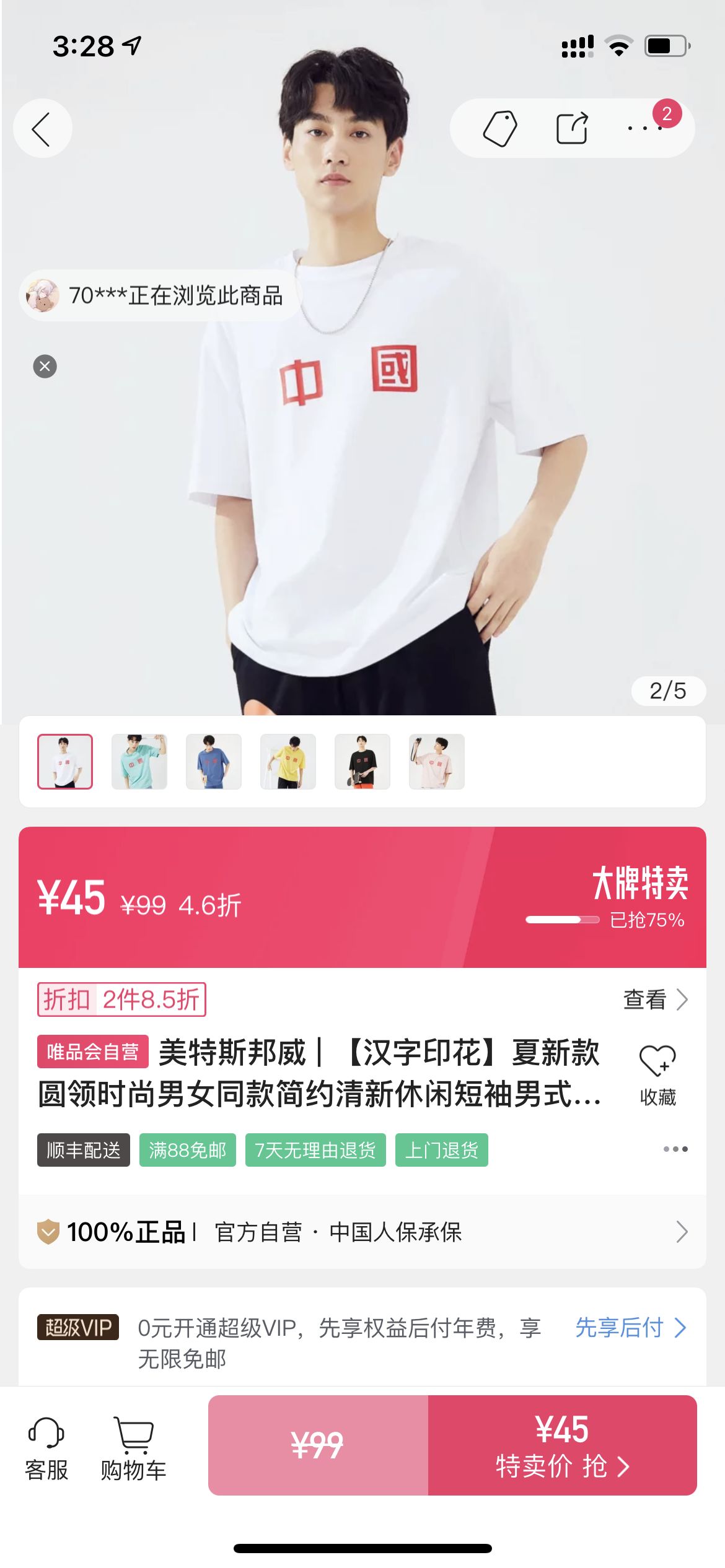Image resolution: width=725 pixels, height=1568 pixels.
Task: Tap 先享后付 to activate Super VIP
Action: tap(630, 1328)
